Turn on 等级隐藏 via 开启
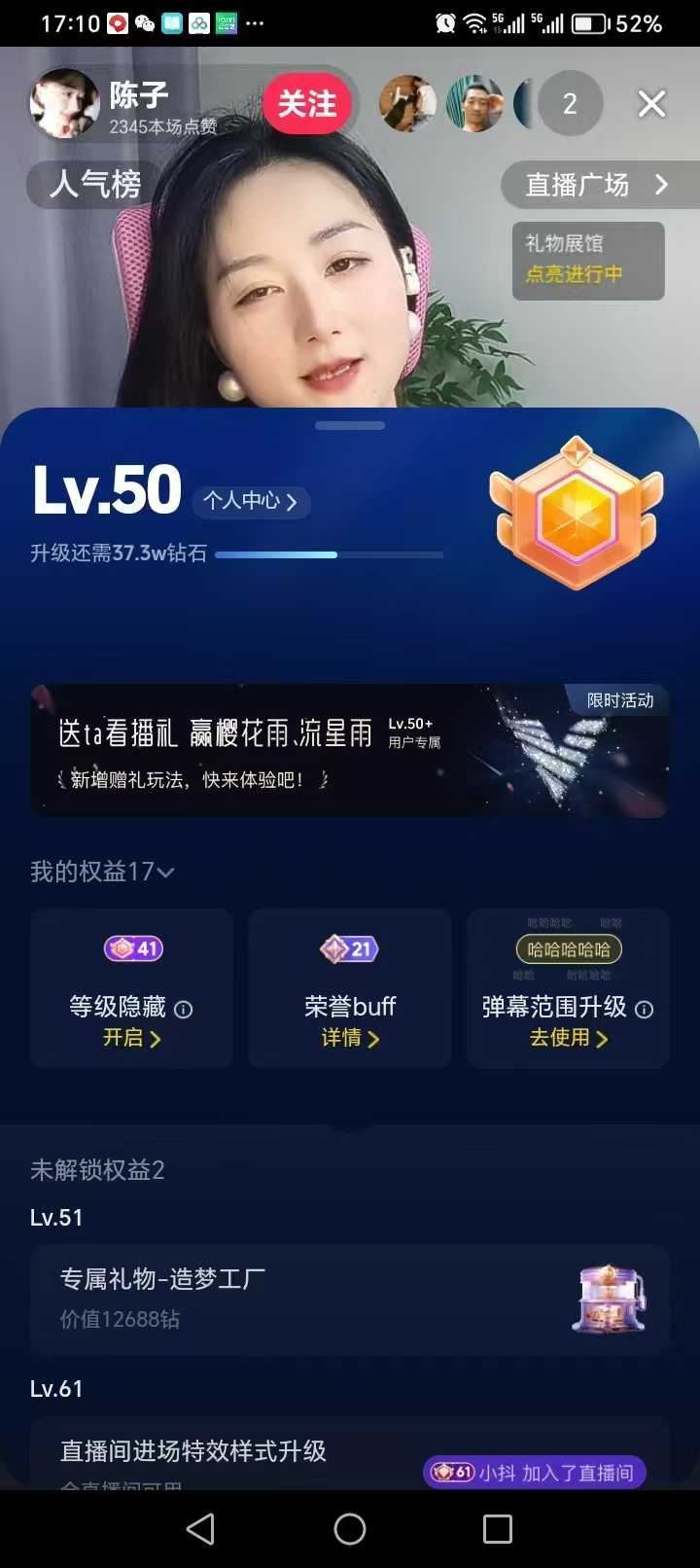This screenshot has width=700, height=1568. pyautogui.click(x=131, y=1038)
